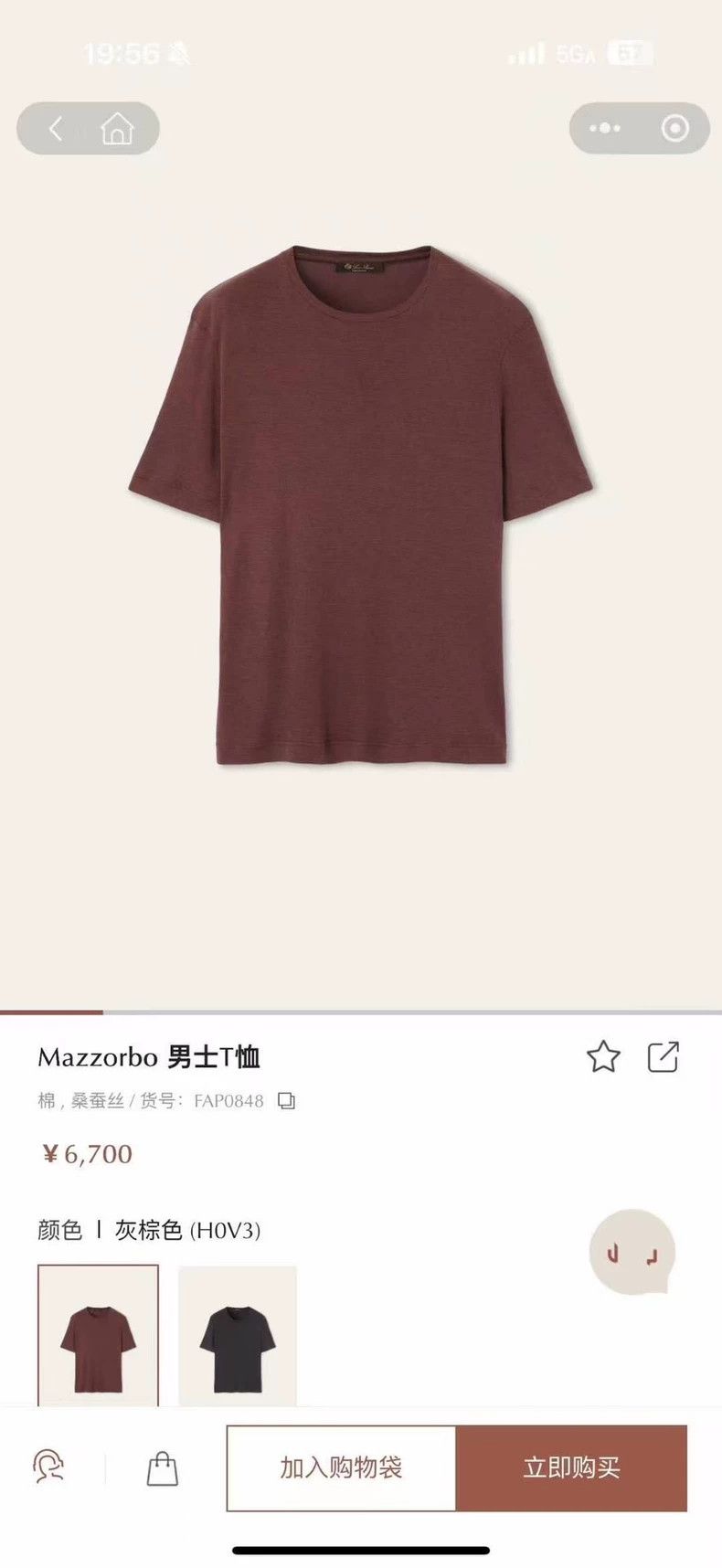Select the dark grey T-shirt color
This screenshot has width=722, height=1568.
238,1335
